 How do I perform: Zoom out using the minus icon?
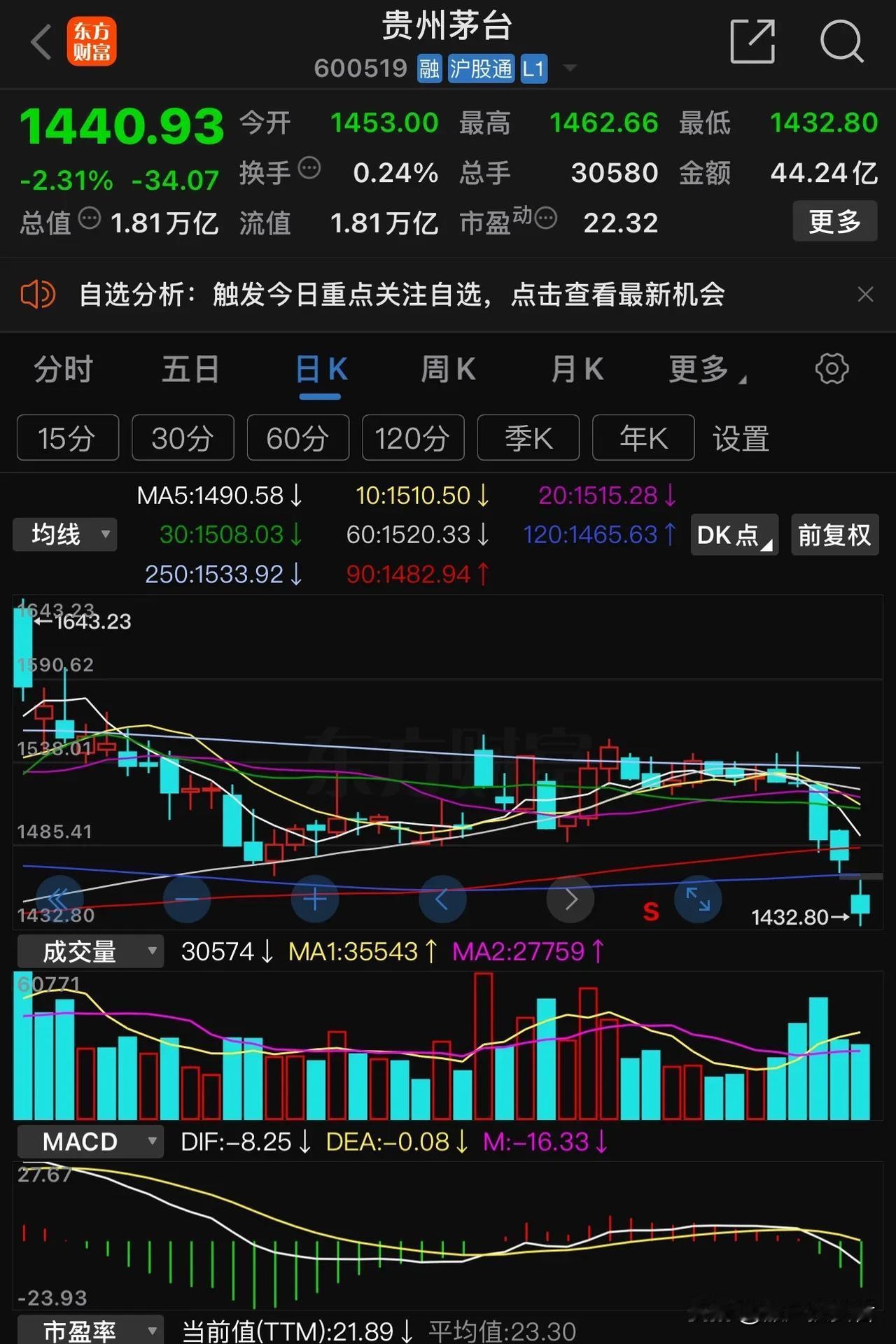(x=186, y=900)
